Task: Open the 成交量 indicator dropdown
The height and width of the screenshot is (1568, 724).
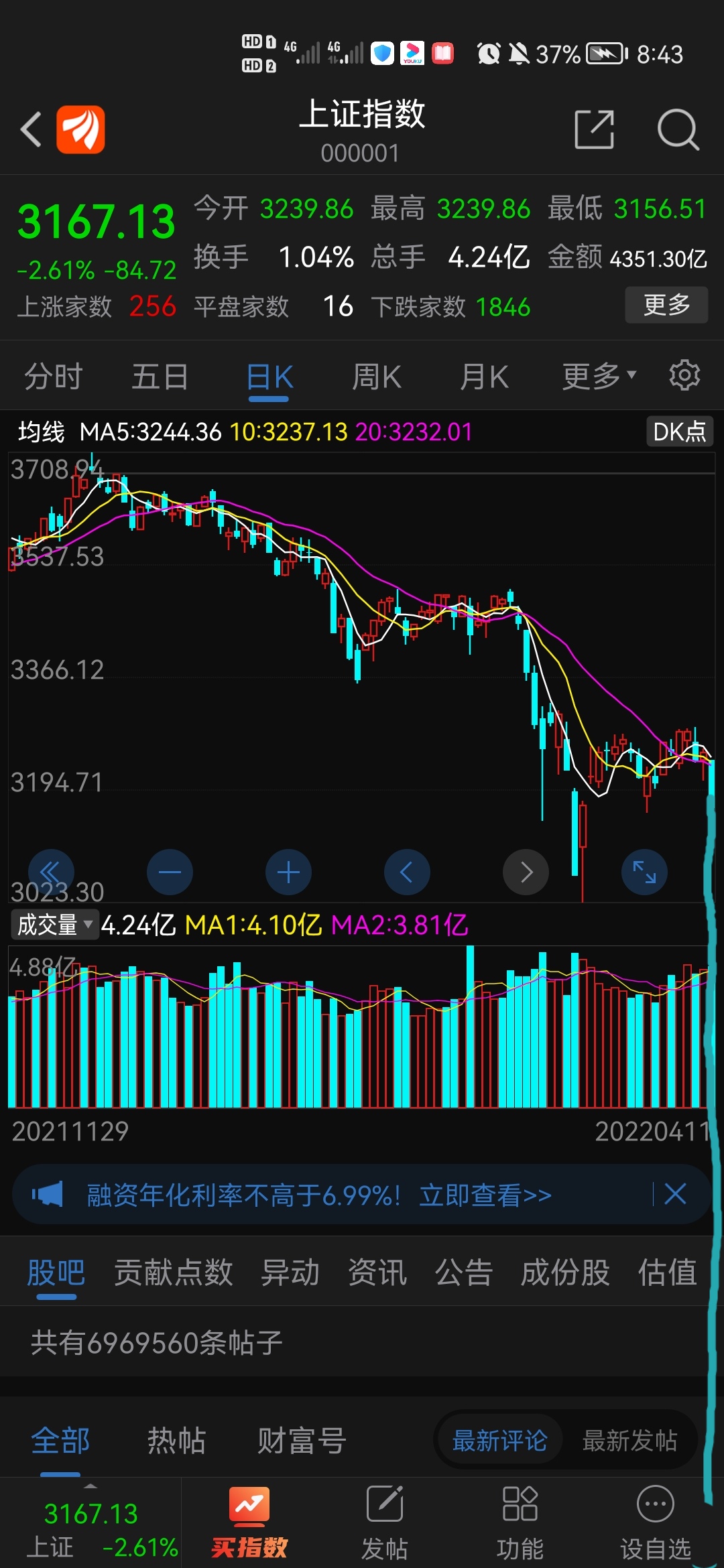Action: pos(55,925)
